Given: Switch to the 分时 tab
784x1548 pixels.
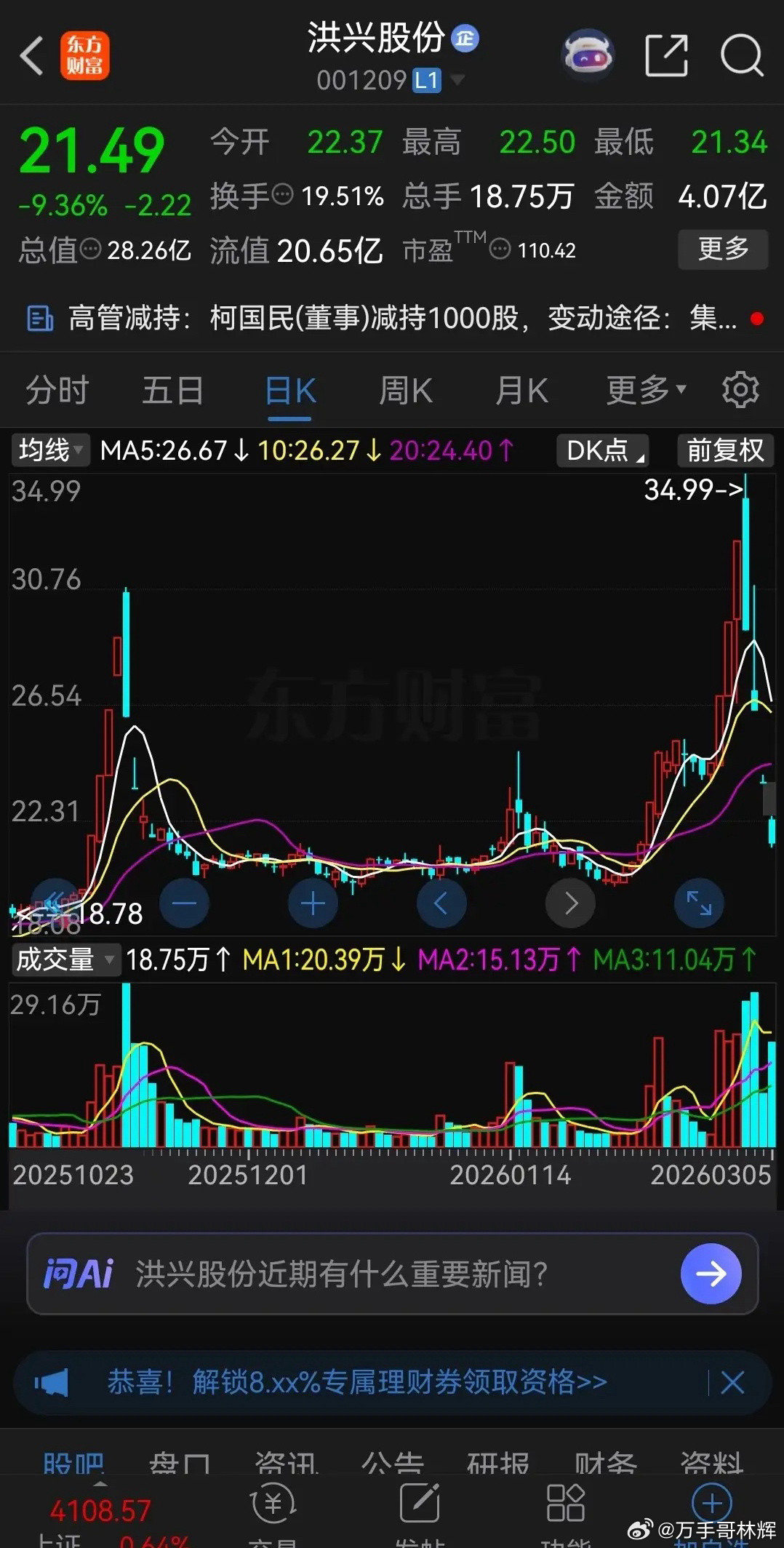Looking at the screenshot, I should [x=57, y=390].
